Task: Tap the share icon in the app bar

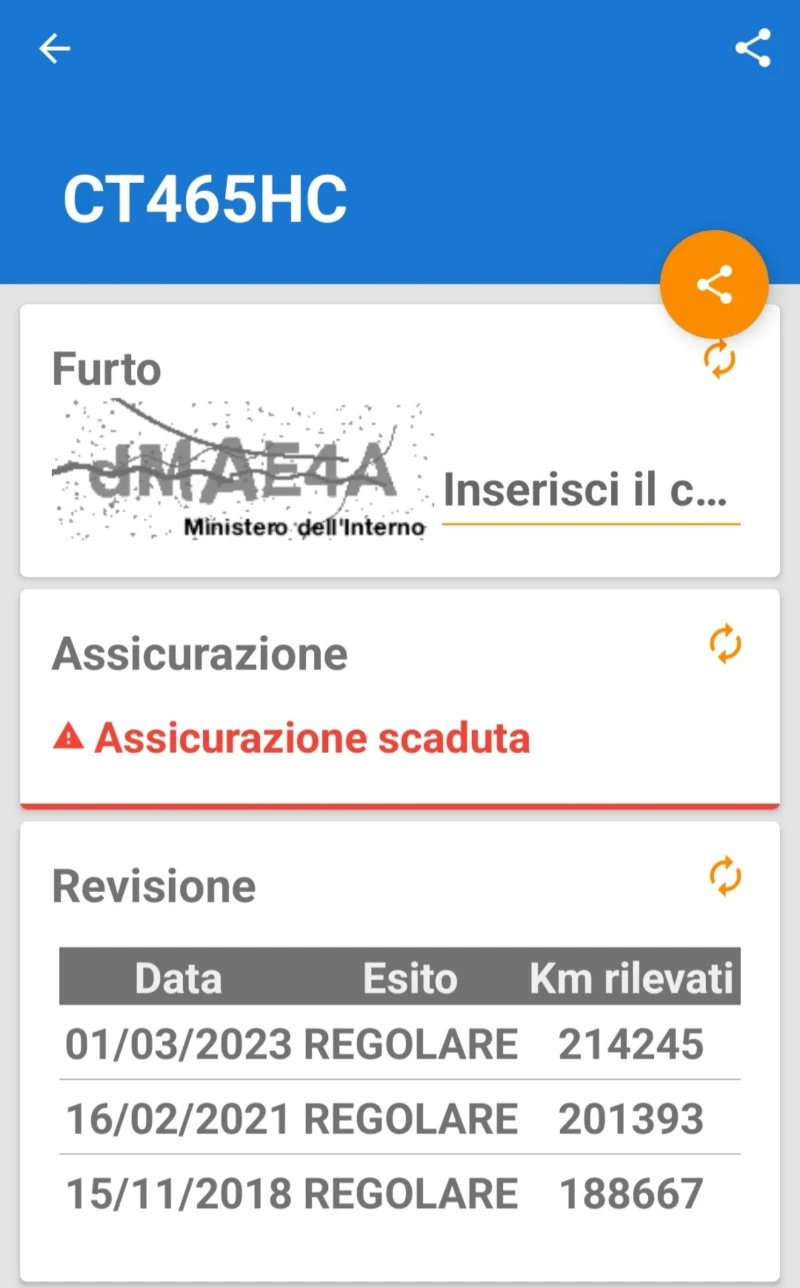Action: tap(752, 48)
